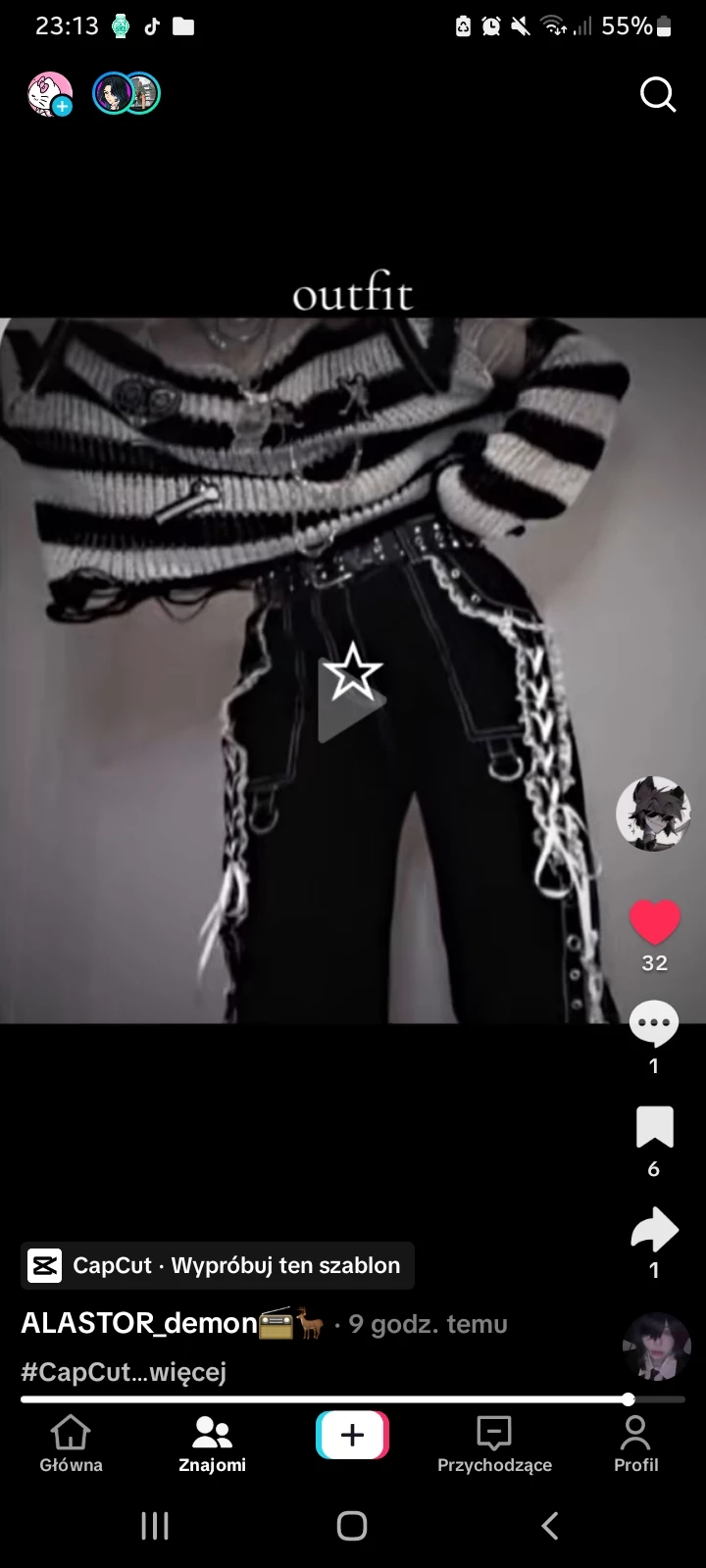Open the search magnifier
The height and width of the screenshot is (1568, 706).
pyautogui.click(x=657, y=95)
